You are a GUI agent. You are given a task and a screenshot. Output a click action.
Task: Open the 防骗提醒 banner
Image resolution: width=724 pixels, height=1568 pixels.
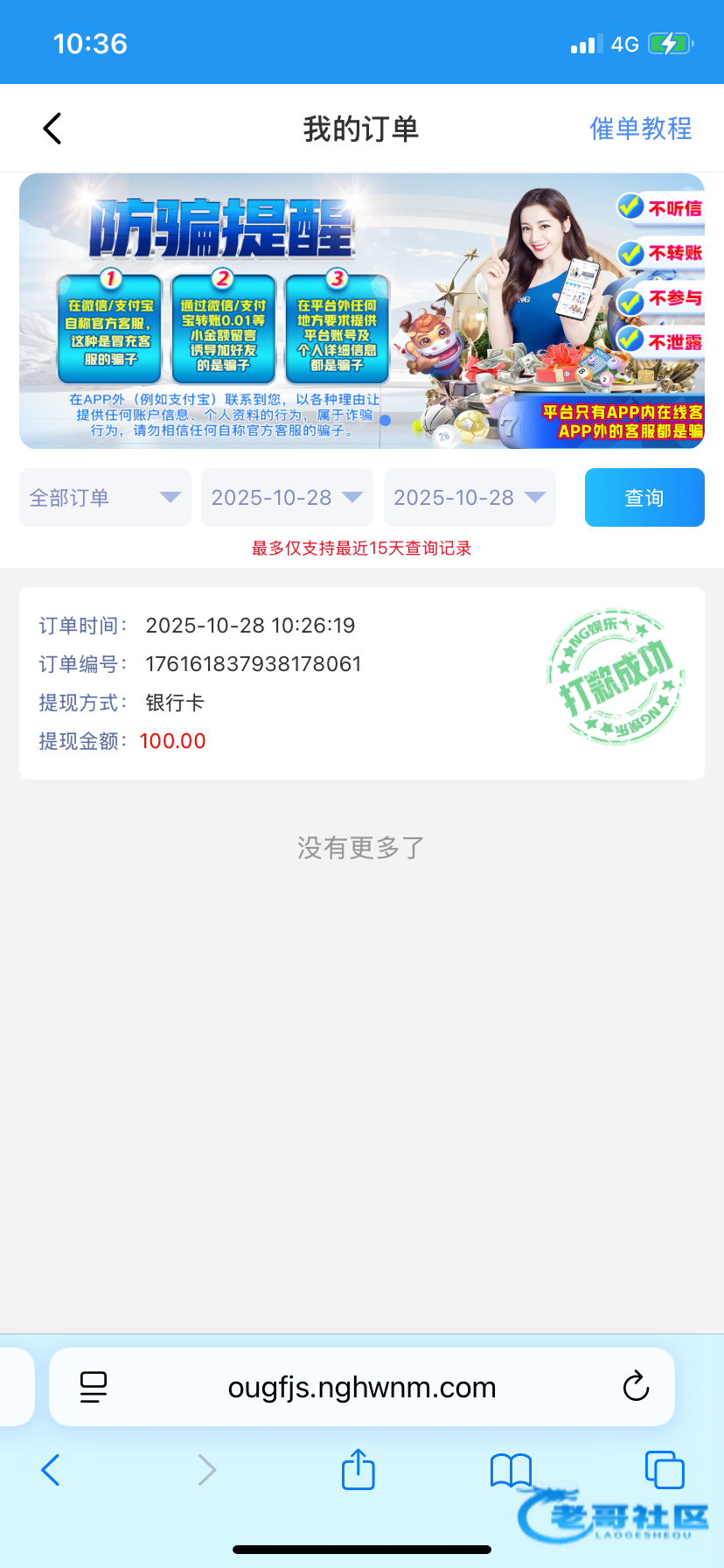pyautogui.click(x=361, y=311)
